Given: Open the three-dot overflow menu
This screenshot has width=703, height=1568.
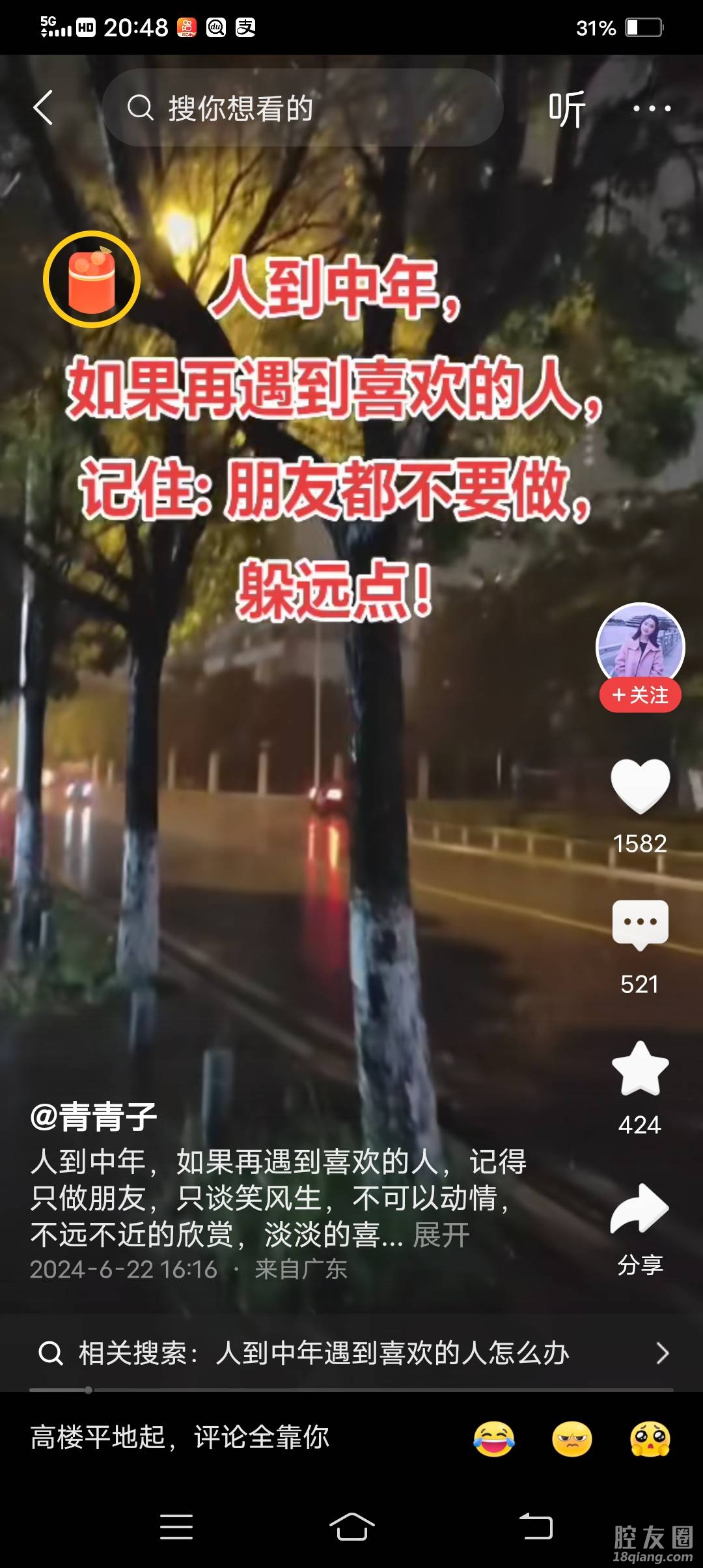Looking at the screenshot, I should [x=652, y=109].
